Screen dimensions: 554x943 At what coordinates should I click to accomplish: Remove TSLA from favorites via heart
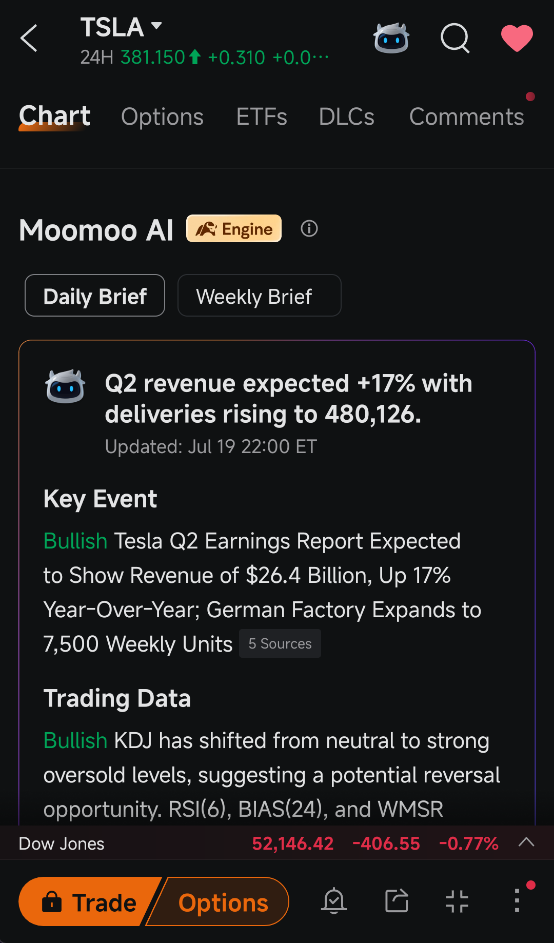(x=517, y=38)
